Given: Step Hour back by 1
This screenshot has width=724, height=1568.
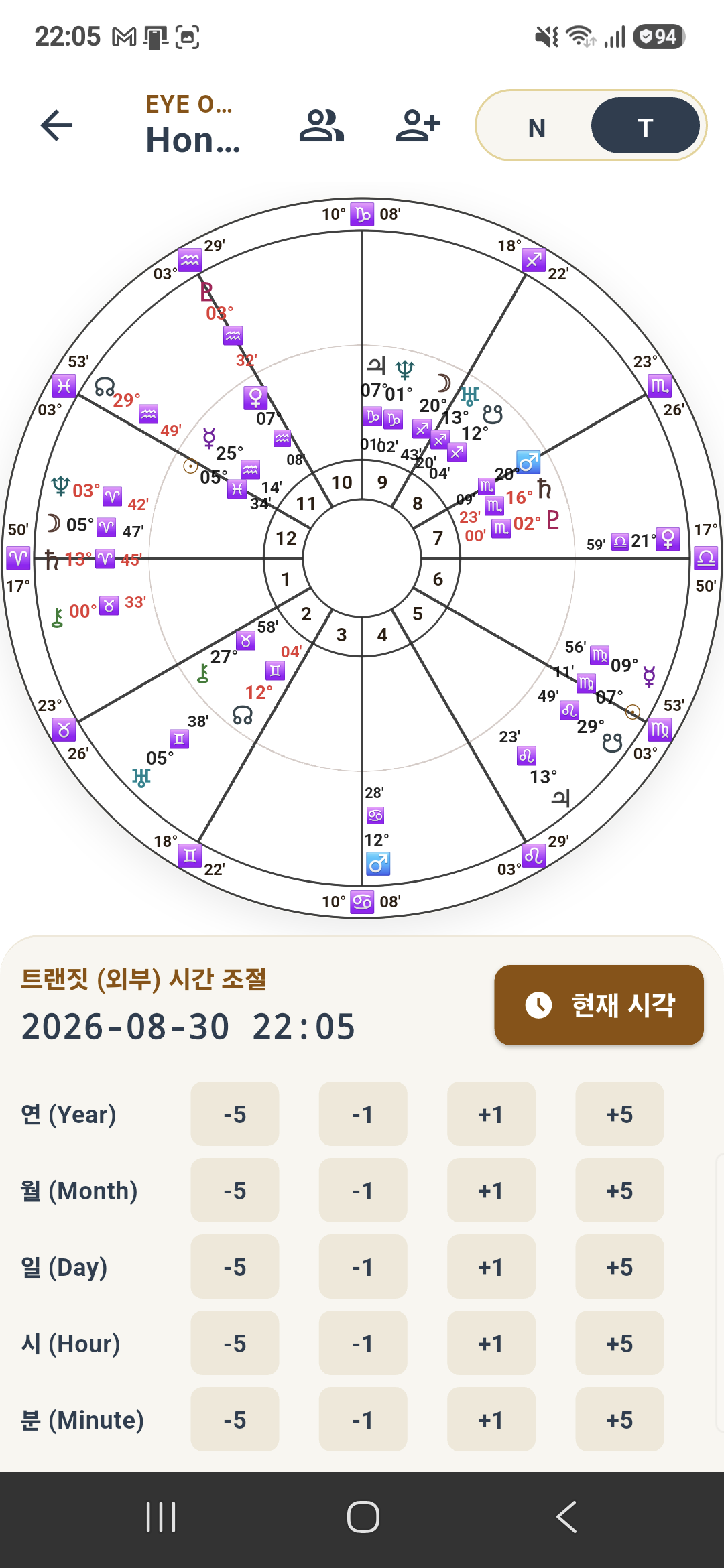Looking at the screenshot, I should coord(363,1343).
